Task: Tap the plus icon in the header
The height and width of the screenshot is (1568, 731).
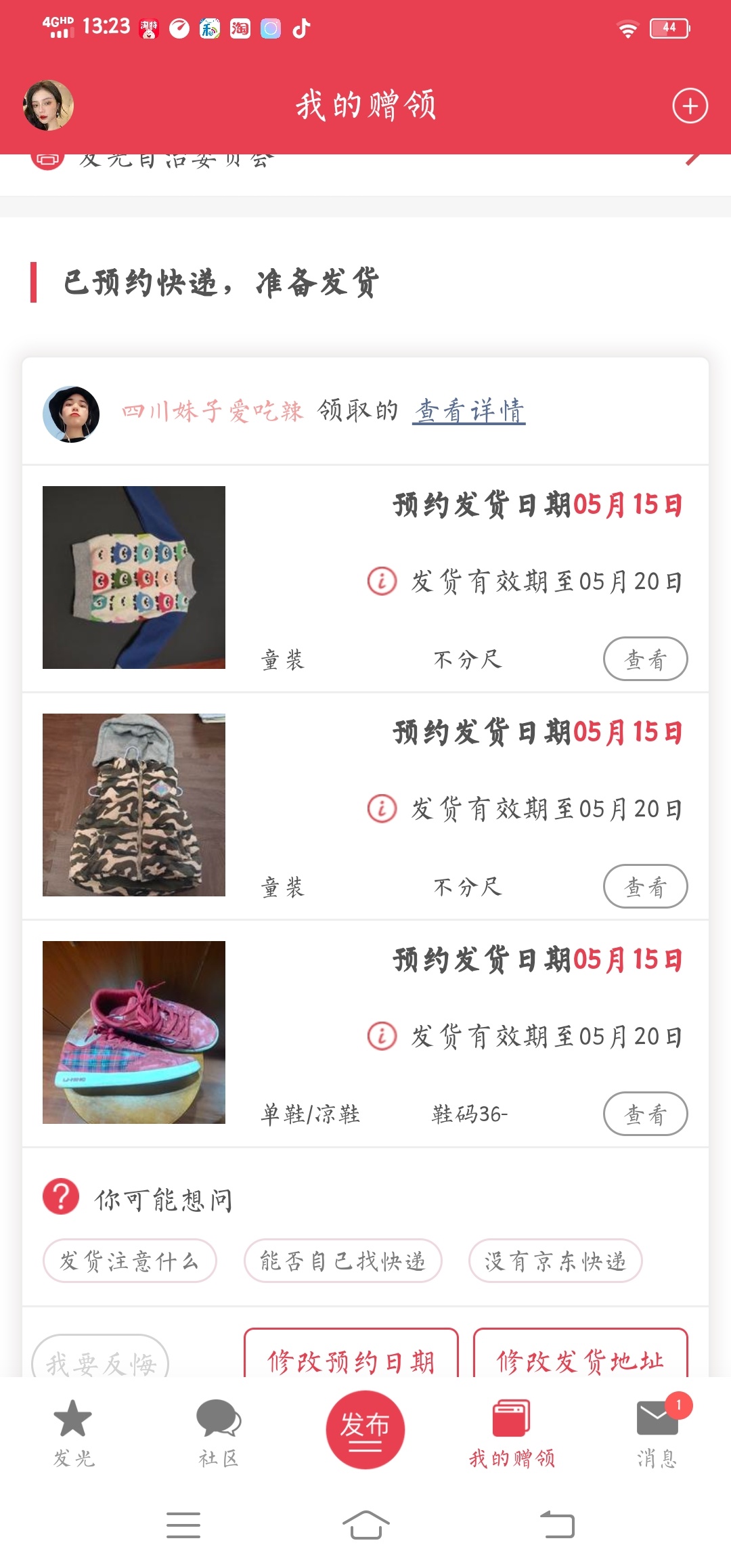Action: pos(690,106)
